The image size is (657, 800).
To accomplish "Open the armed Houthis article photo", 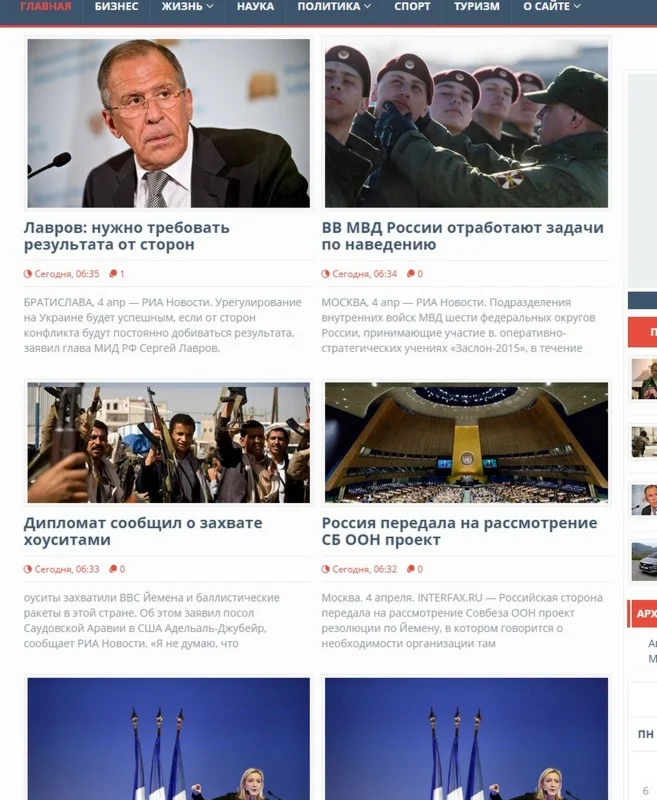I will tap(168, 442).
